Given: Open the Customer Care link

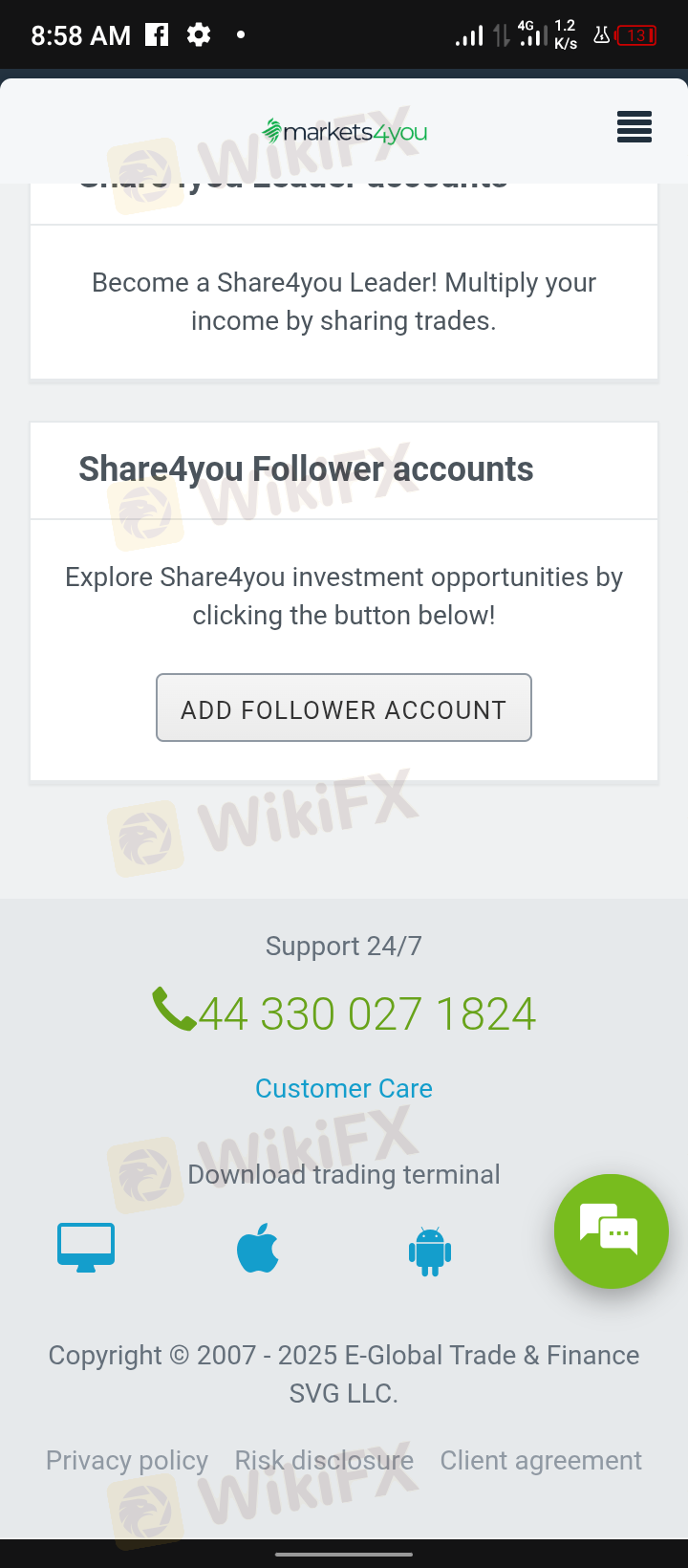Looking at the screenshot, I should click(344, 1088).
